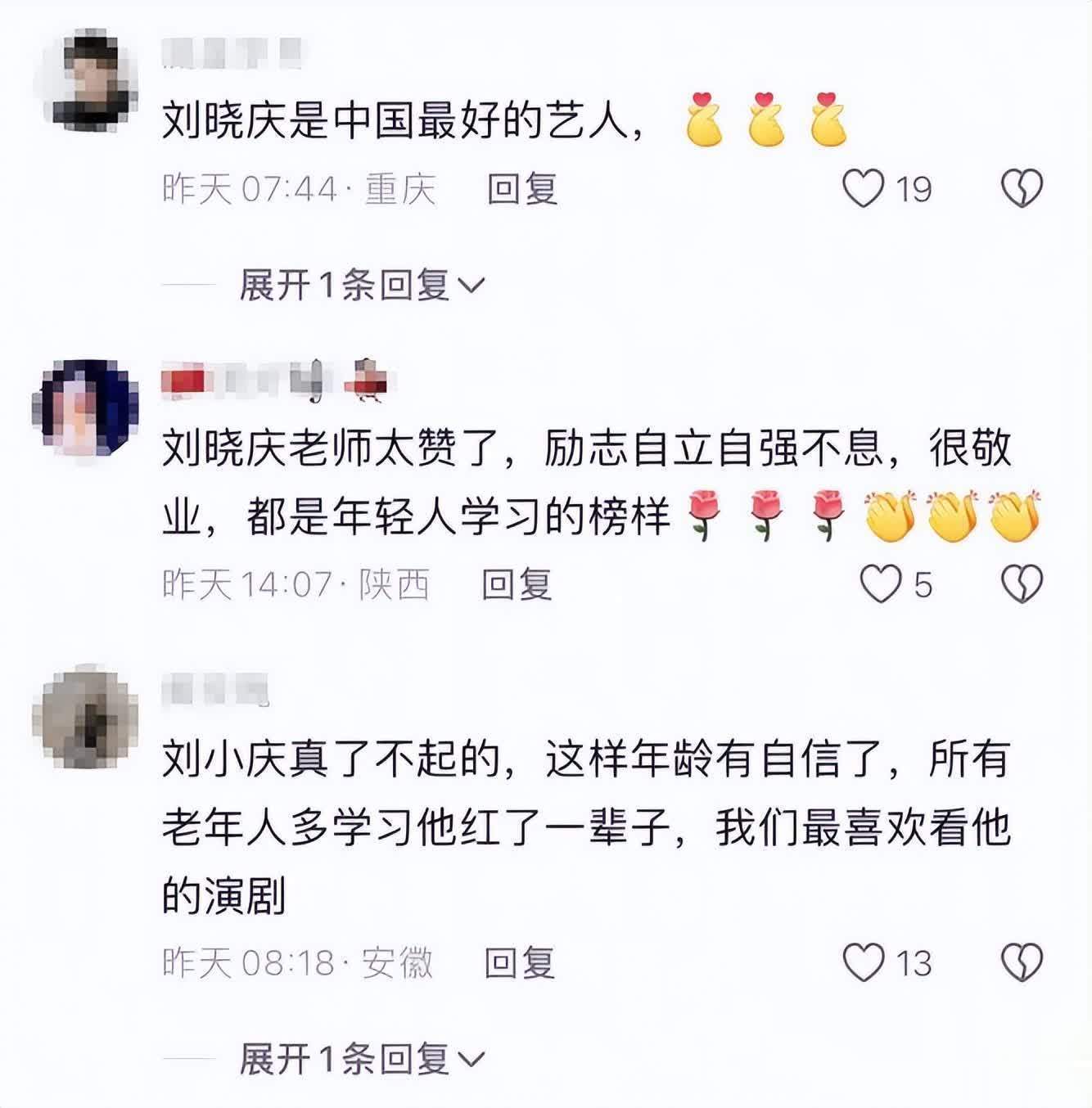Image resolution: width=1092 pixels, height=1108 pixels.
Task: Open the Chongqing commenter's profile avatar
Action: (x=86, y=80)
